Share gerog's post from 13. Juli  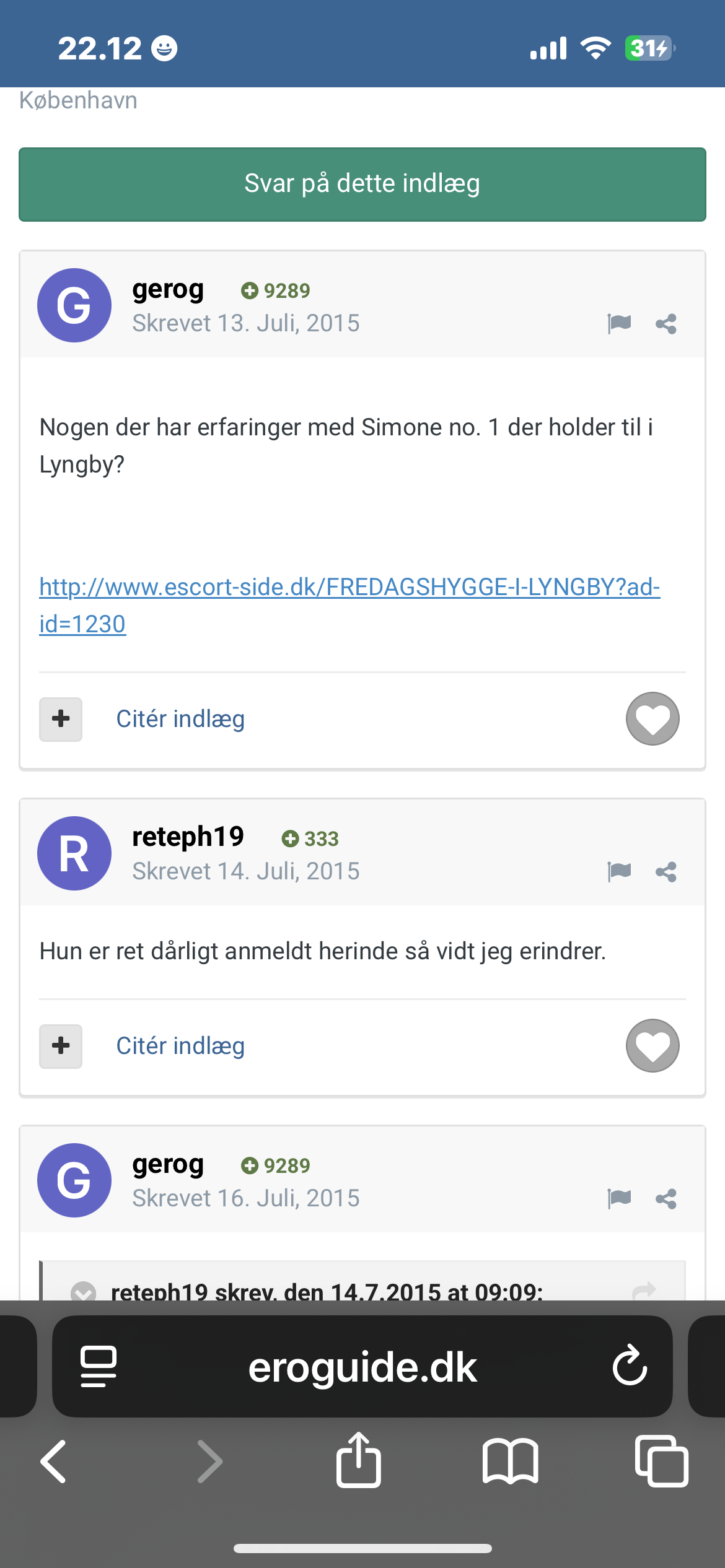666,323
